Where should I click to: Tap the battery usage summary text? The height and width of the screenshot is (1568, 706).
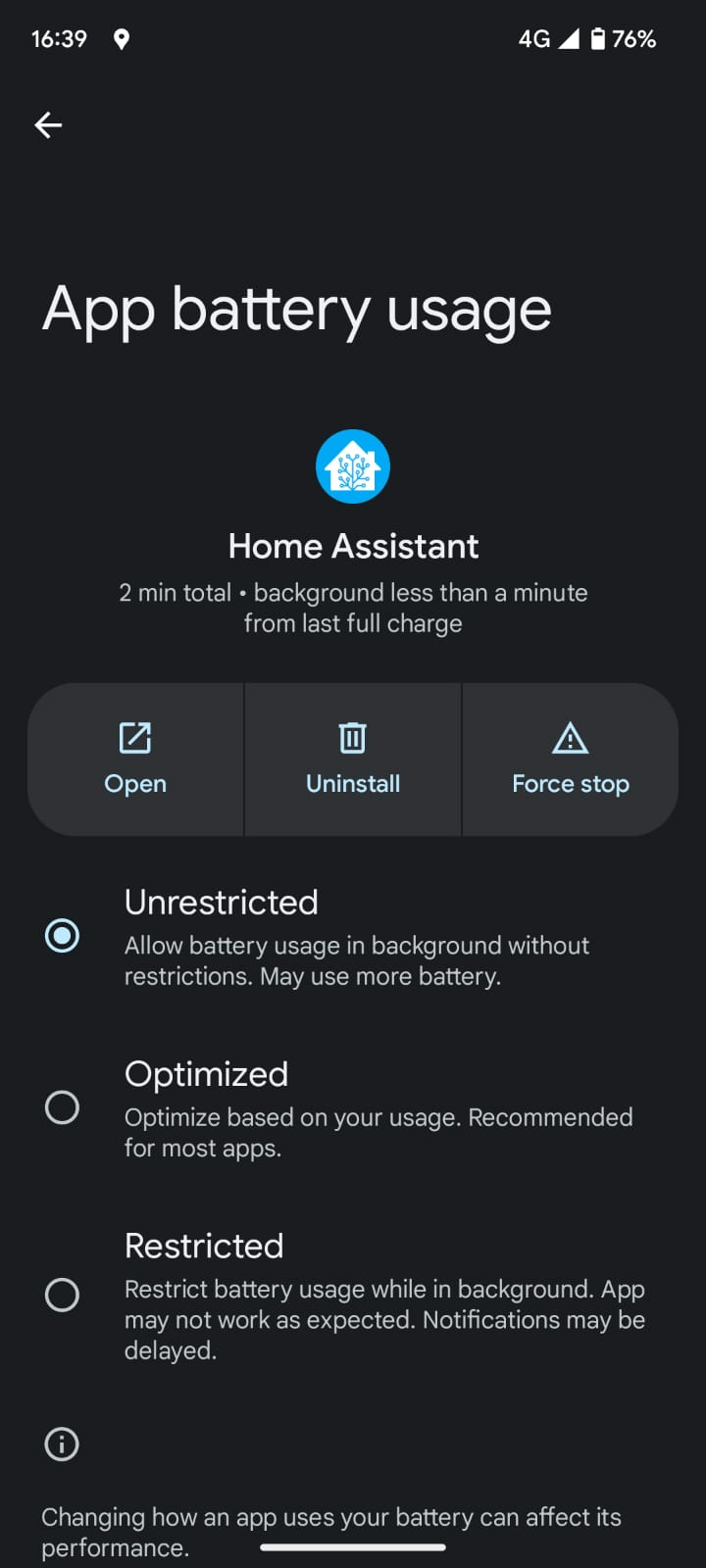click(x=353, y=607)
